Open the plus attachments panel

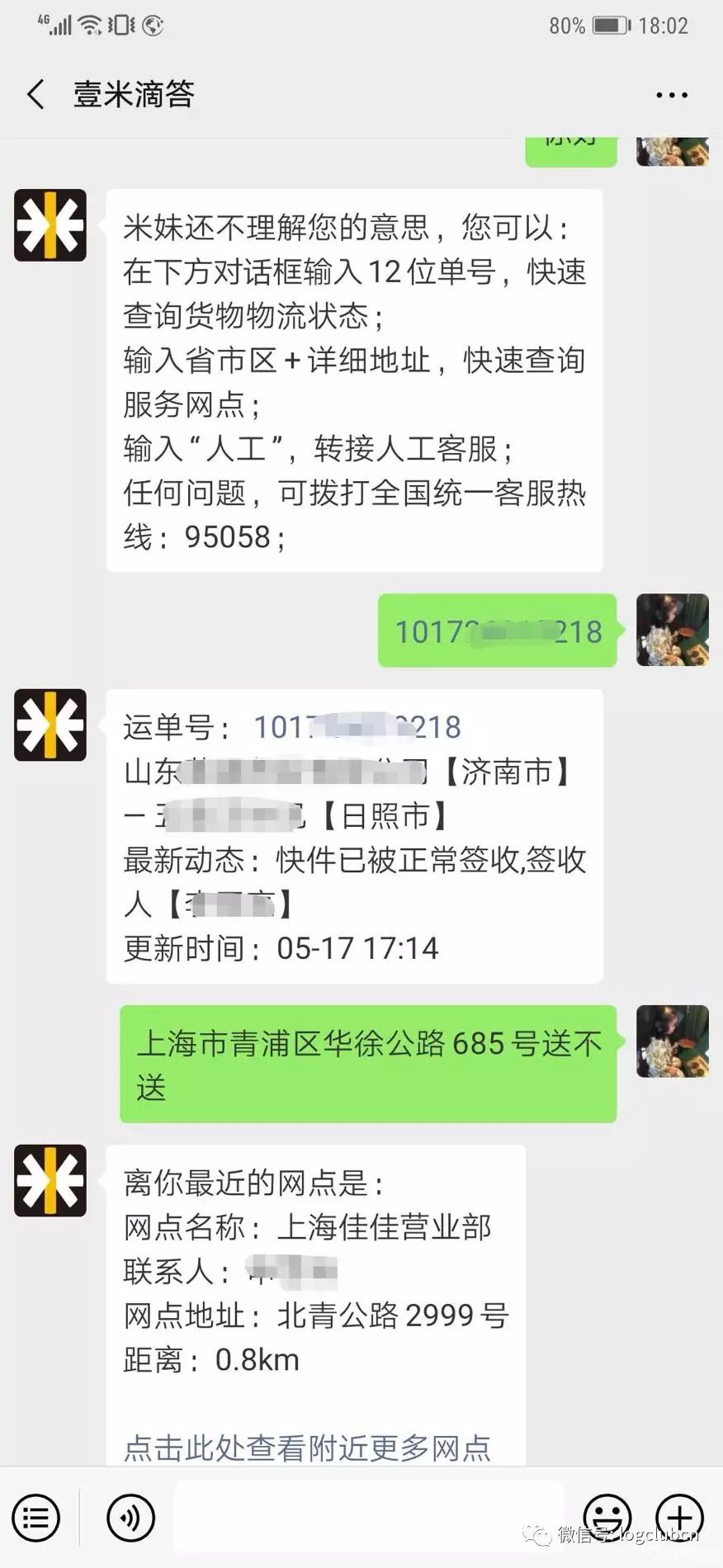pyautogui.click(x=678, y=1515)
